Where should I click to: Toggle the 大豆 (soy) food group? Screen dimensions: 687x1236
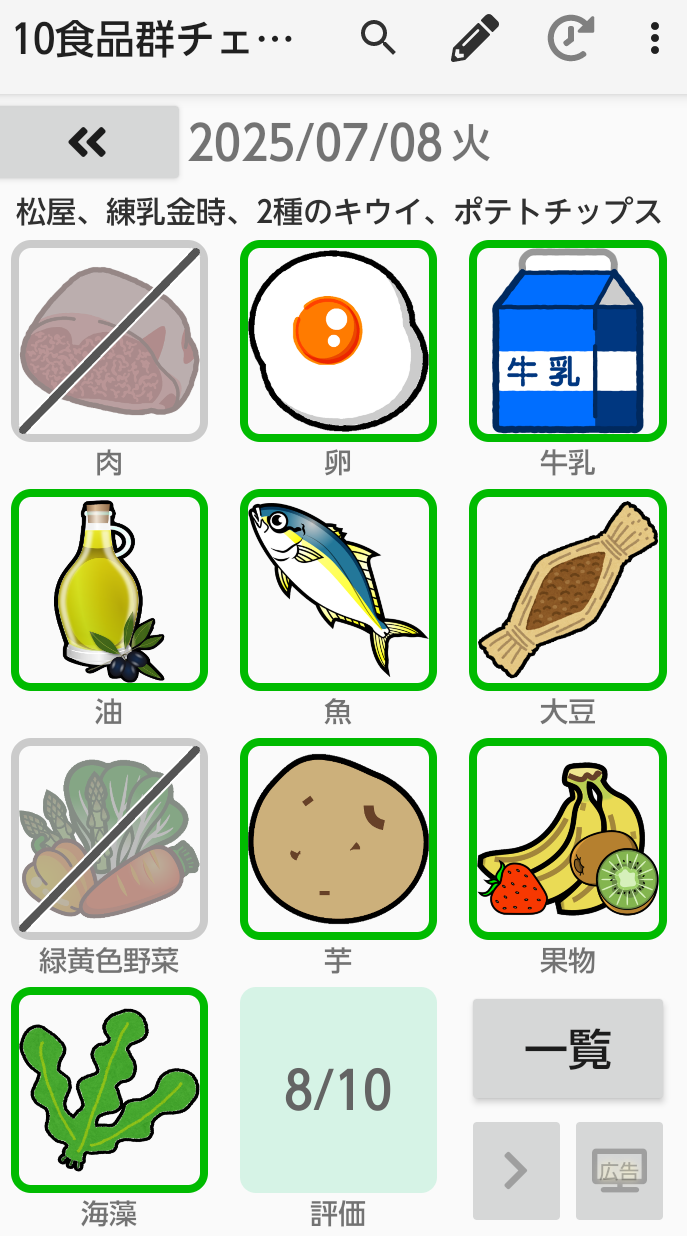coord(567,590)
